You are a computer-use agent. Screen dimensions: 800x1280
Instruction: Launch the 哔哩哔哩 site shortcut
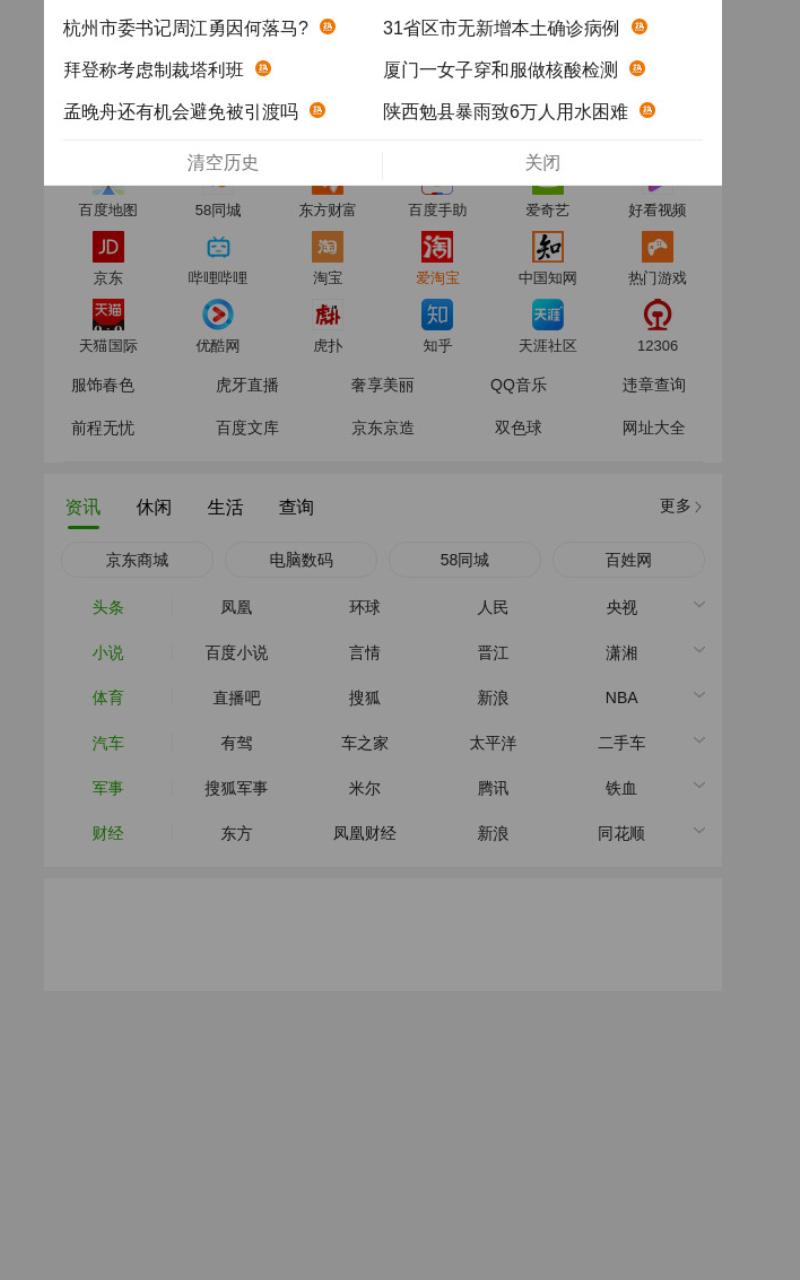tap(218, 259)
